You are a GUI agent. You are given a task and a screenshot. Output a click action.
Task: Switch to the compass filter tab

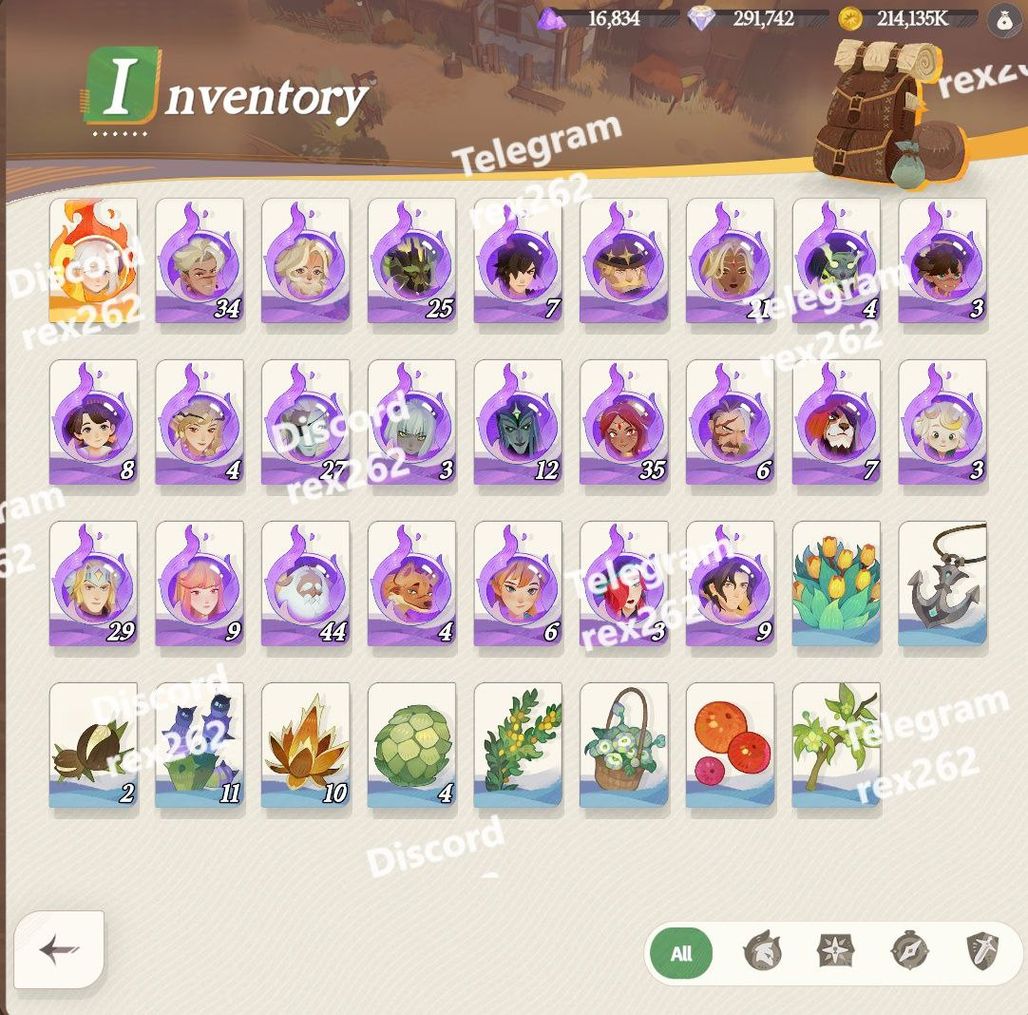point(909,953)
